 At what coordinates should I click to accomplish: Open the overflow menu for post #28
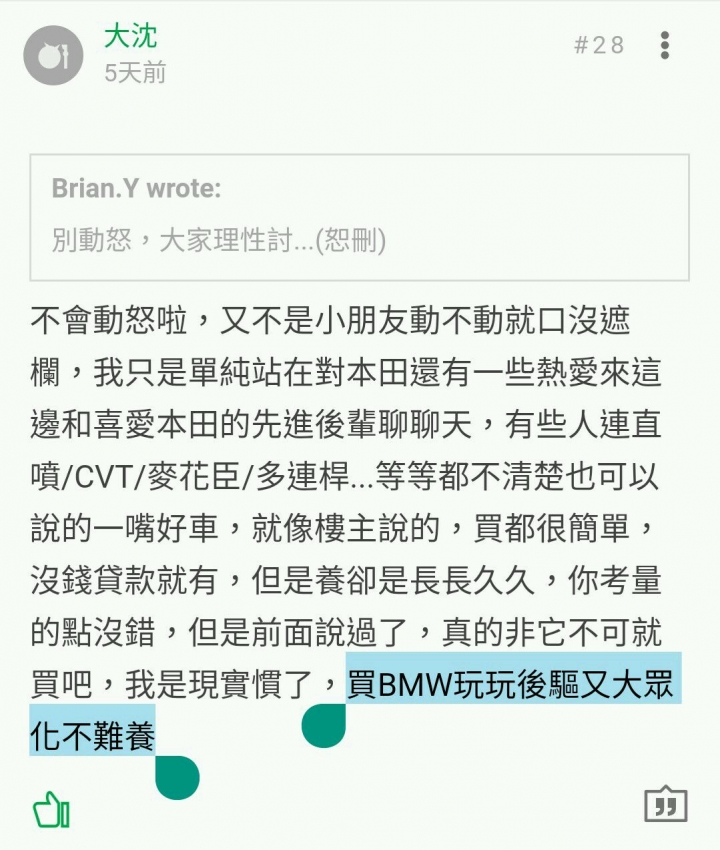pos(665,45)
